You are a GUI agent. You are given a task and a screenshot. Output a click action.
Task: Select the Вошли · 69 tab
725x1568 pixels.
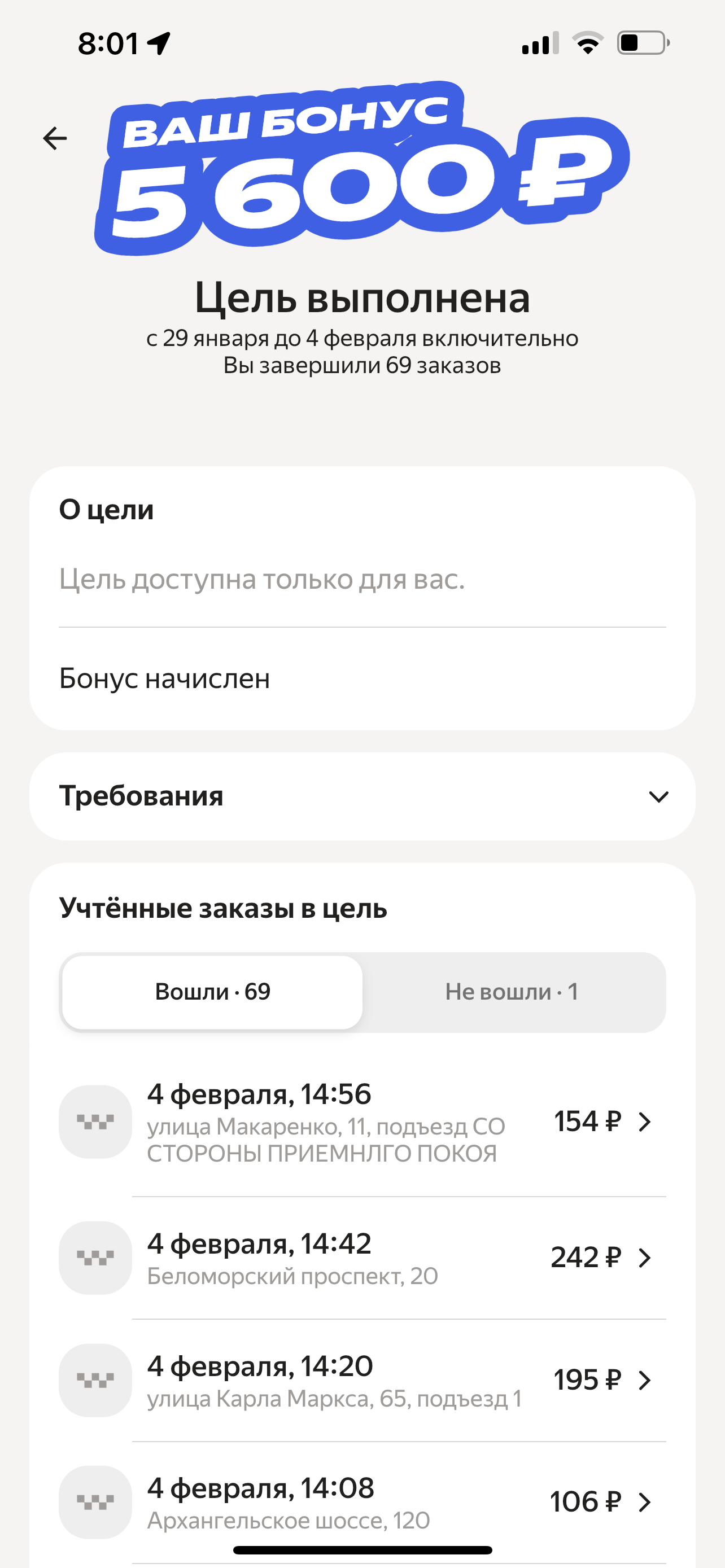(x=212, y=992)
